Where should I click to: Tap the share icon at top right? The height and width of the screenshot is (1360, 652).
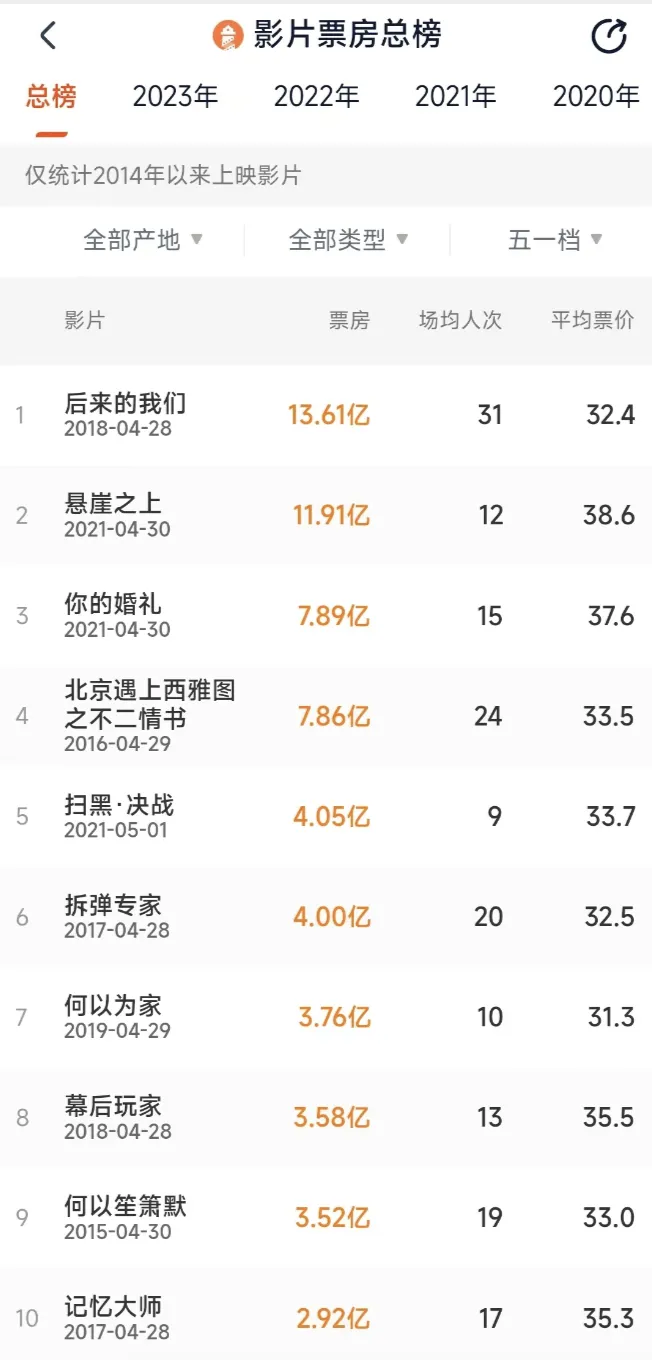608,37
